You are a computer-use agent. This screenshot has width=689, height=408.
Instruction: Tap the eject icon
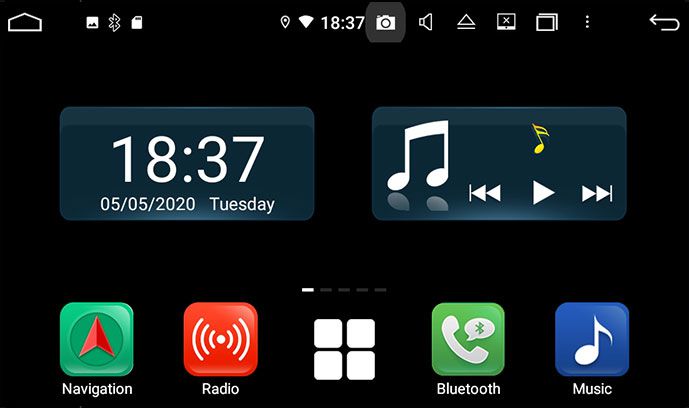(466, 22)
